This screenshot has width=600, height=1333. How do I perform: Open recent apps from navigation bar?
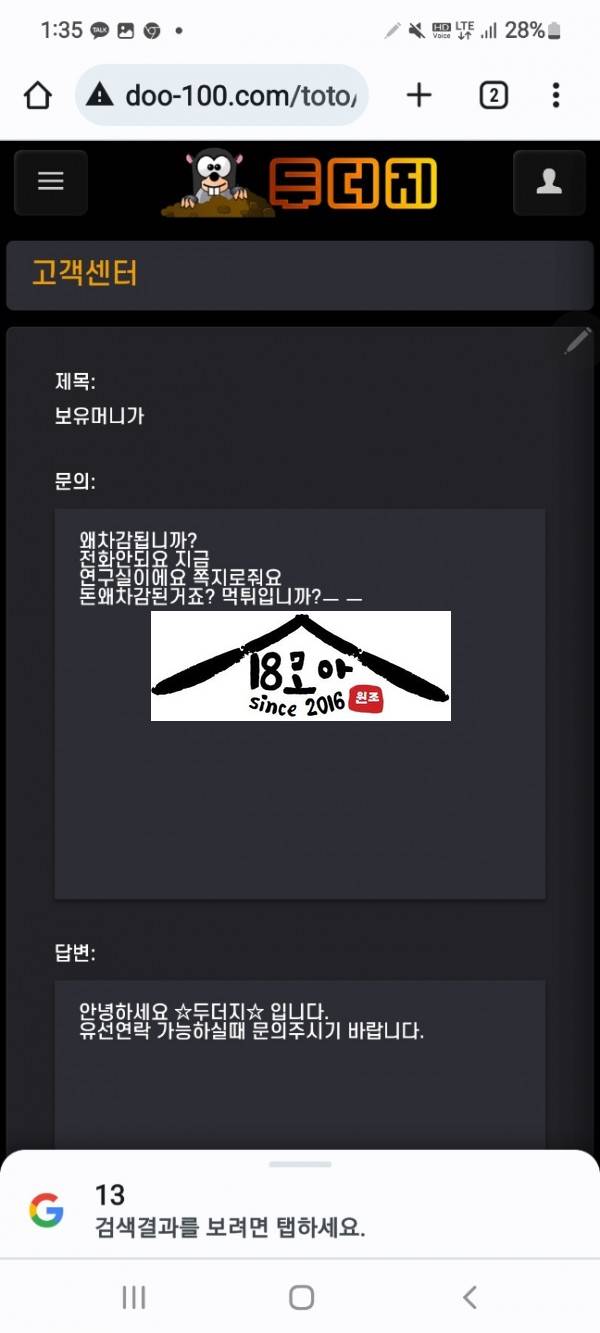tap(133, 1298)
